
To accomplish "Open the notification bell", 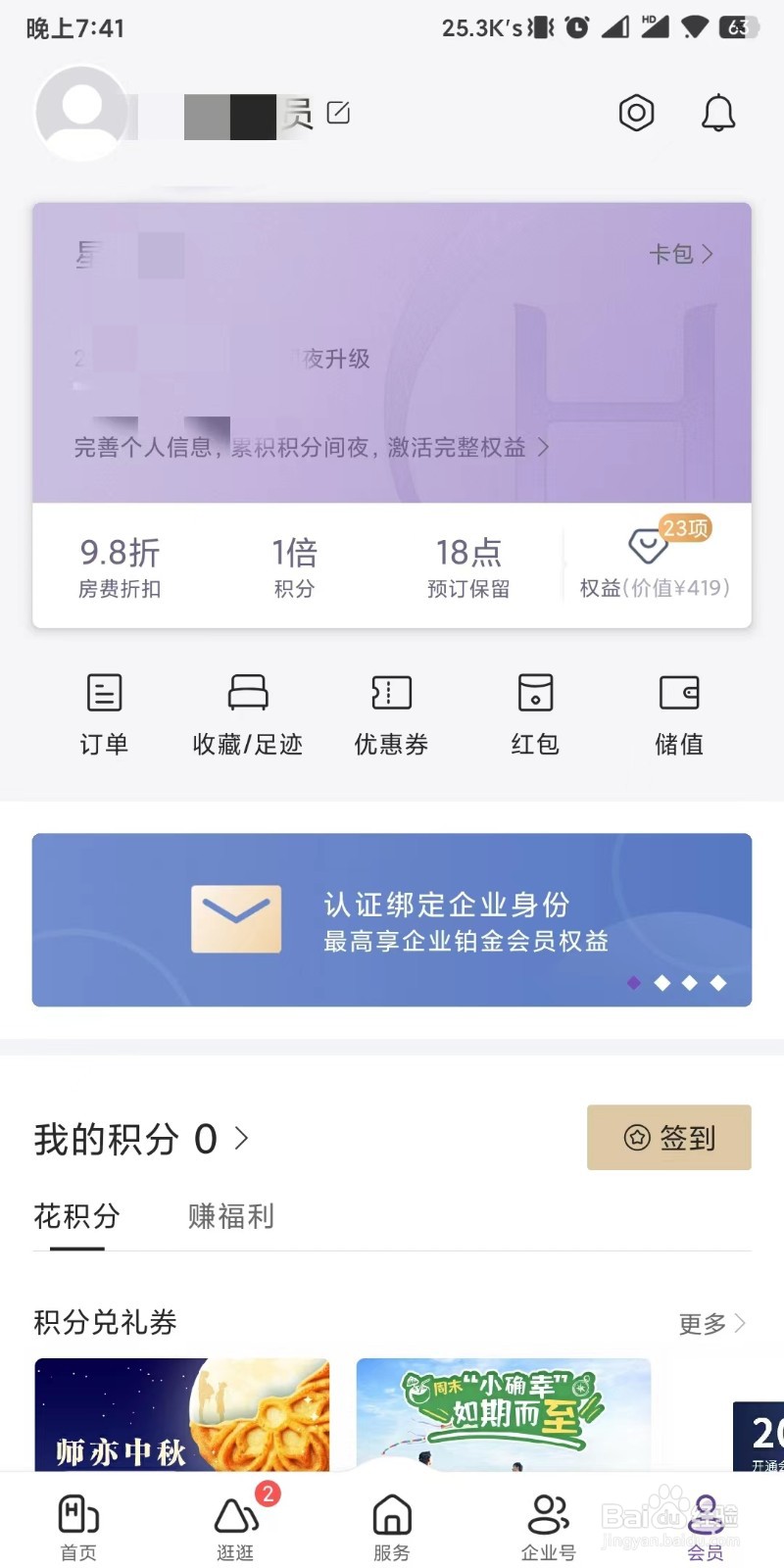I will 718,113.
